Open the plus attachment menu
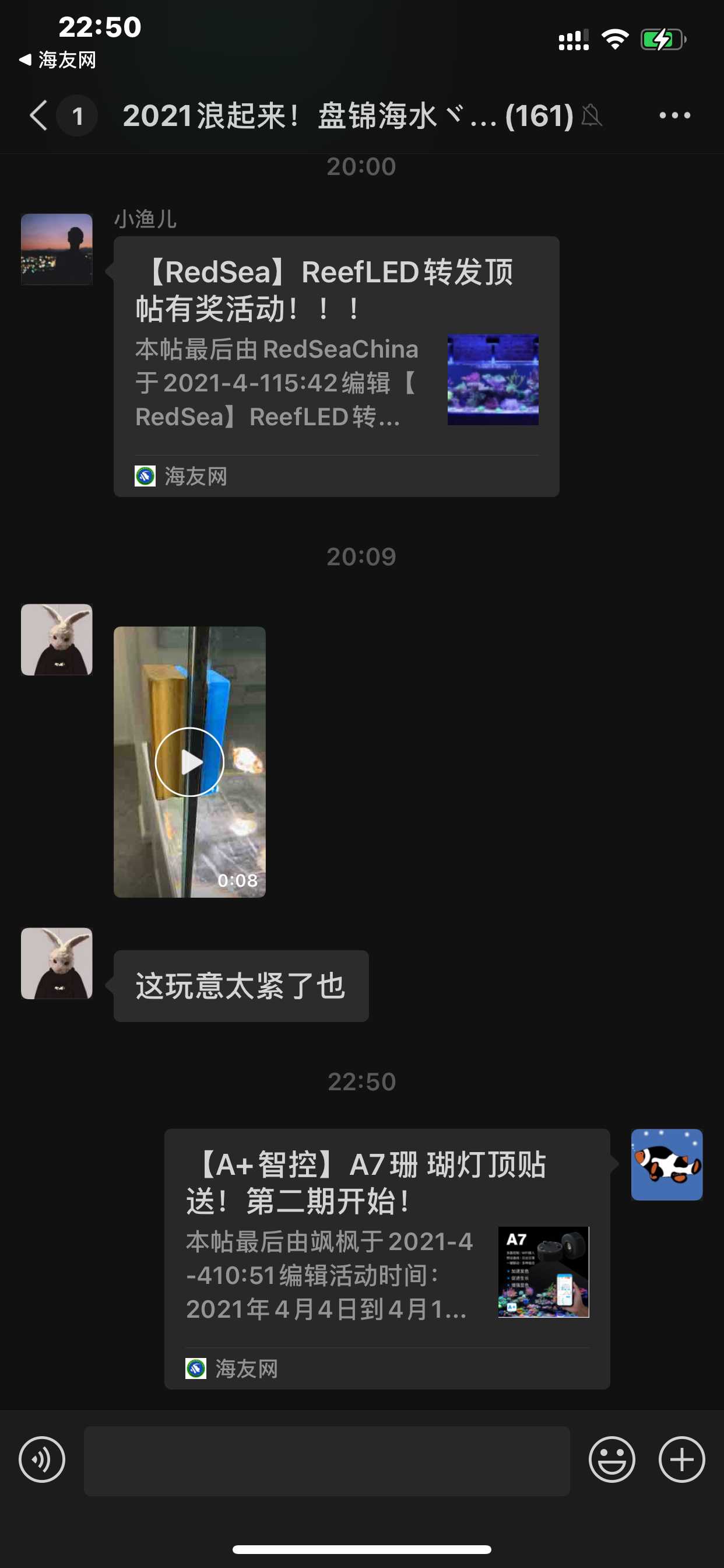This screenshot has width=724, height=1568. point(681,1459)
